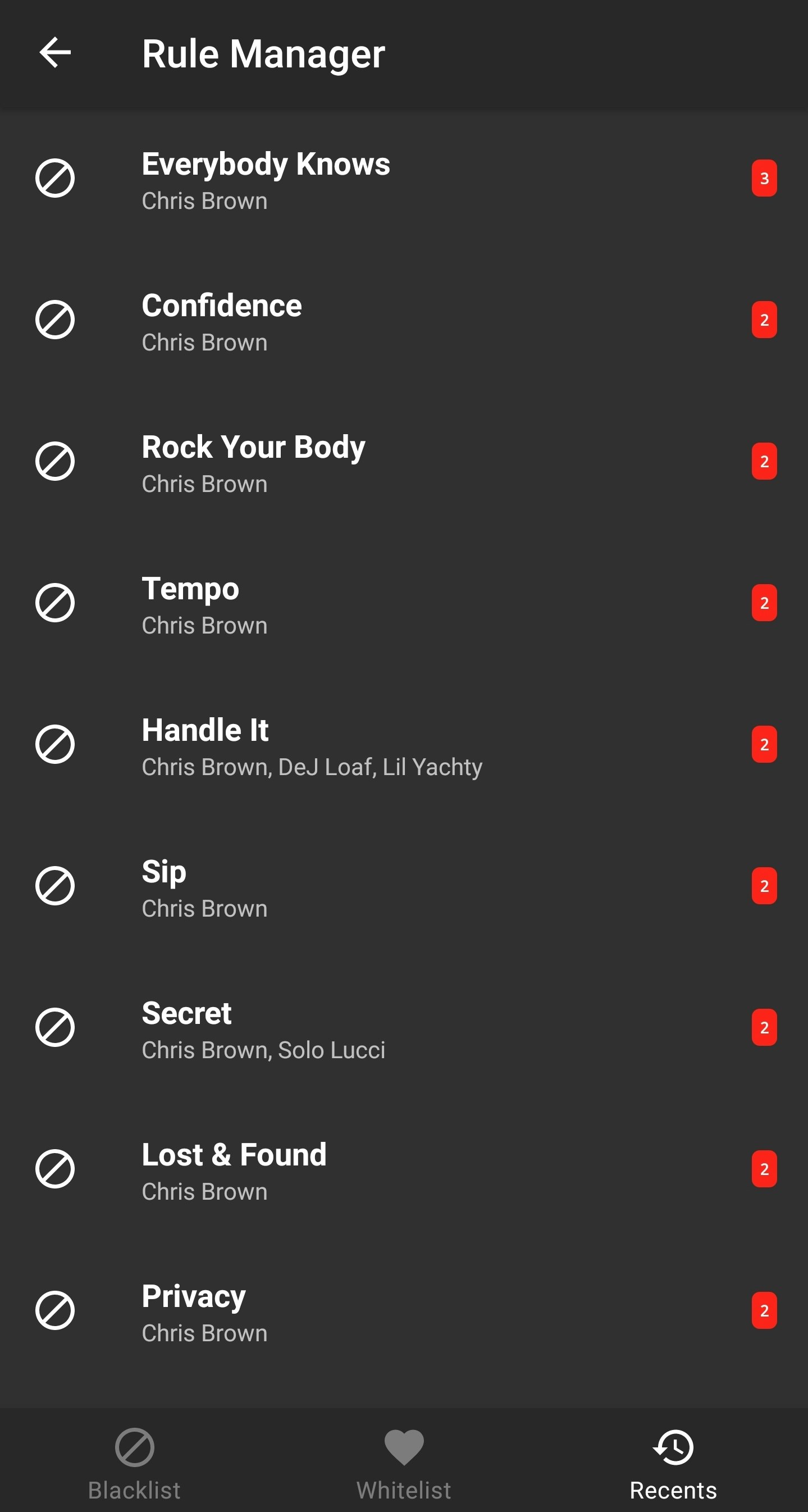Tap the block icon next to Tempo

(55, 603)
